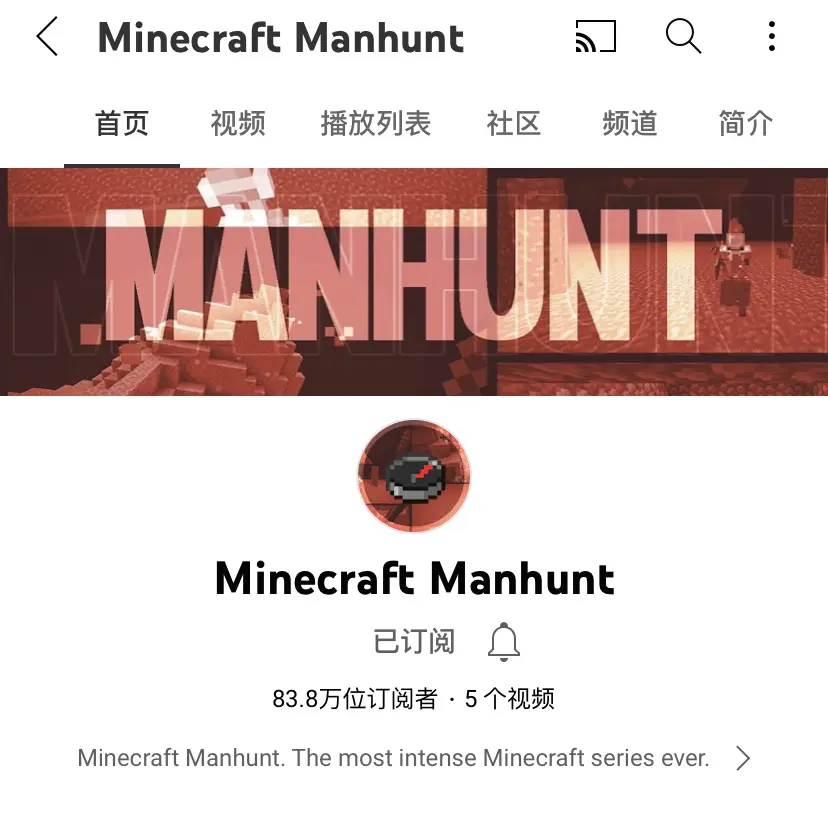Screen dimensions: 828x831
Task: Switch to the 首页 tab
Action: pyautogui.click(x=122, y=124)
